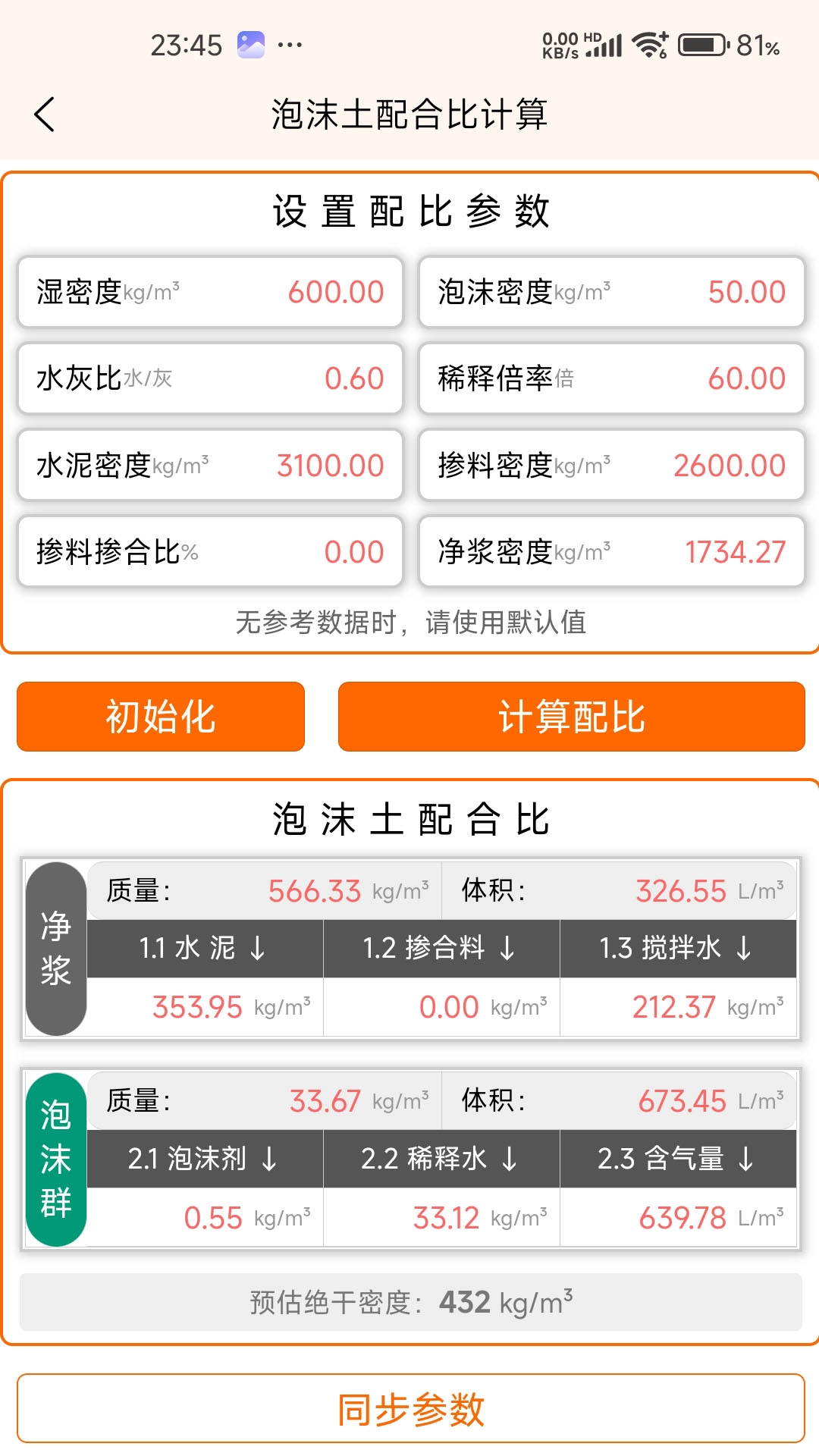Tap the battery indicator in status bar
Screen dimensions: 819x1456
point(702,45)
